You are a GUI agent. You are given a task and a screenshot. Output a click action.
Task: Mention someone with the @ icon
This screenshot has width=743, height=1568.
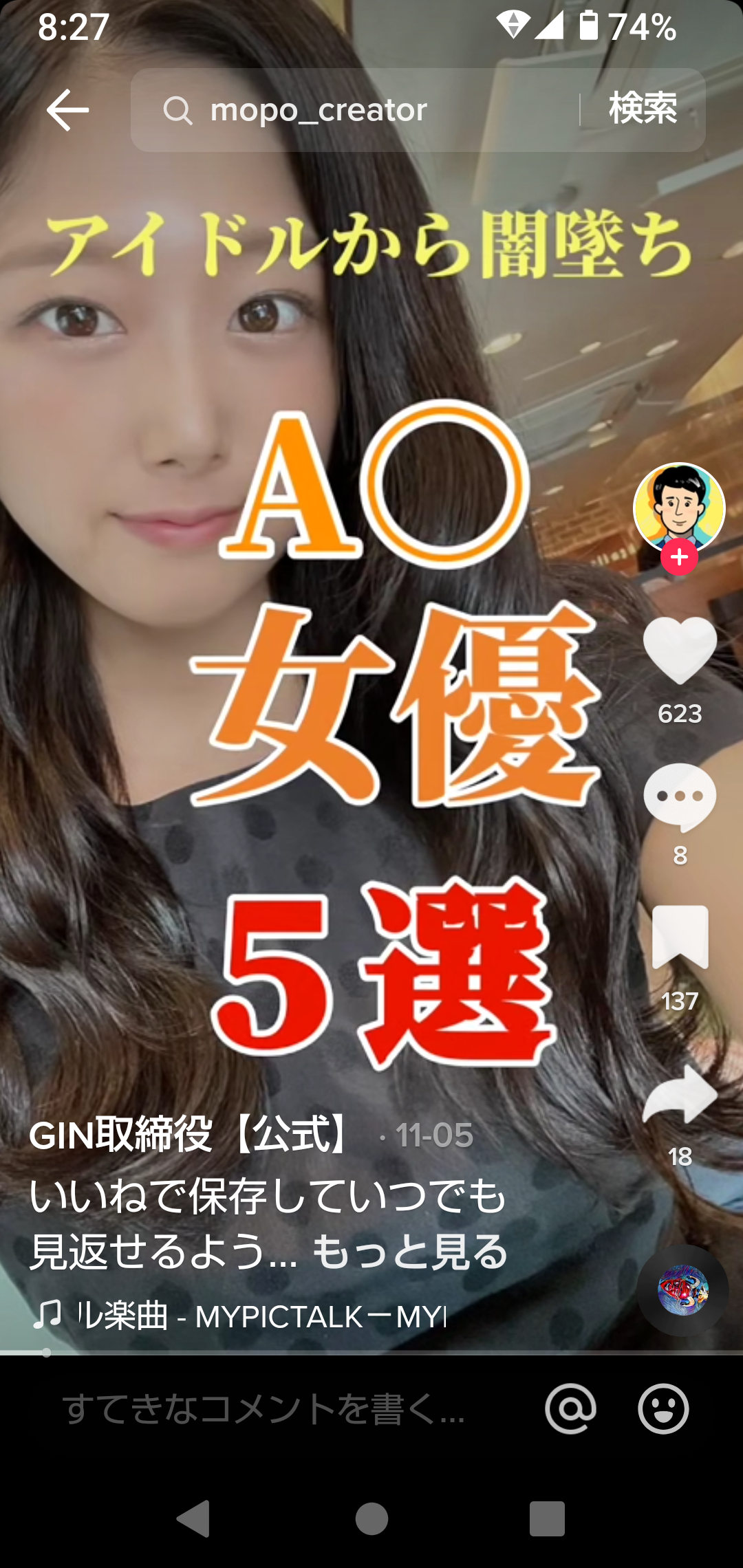pos(570,1408)
